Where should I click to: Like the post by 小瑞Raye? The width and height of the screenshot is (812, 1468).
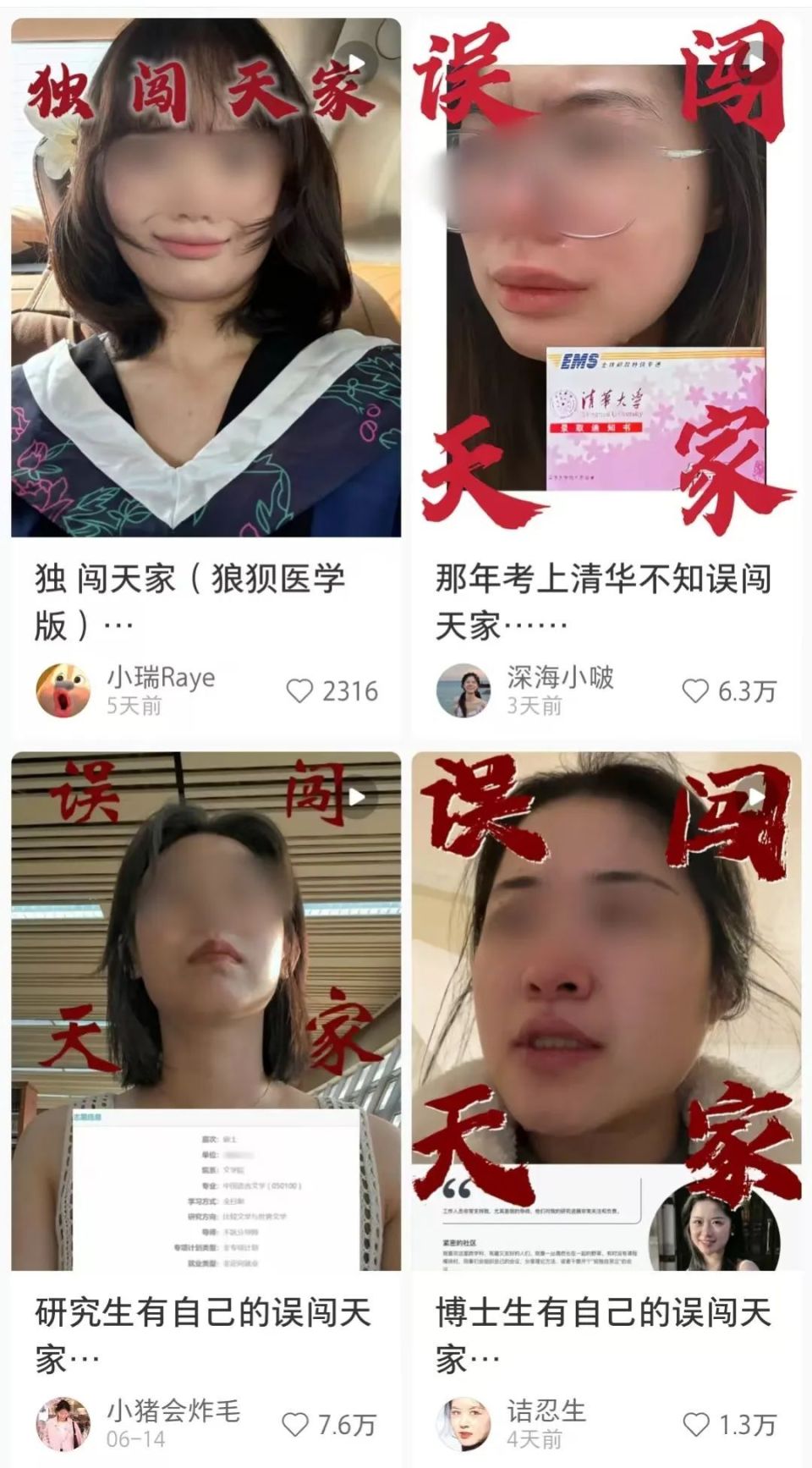pos(299,691)
